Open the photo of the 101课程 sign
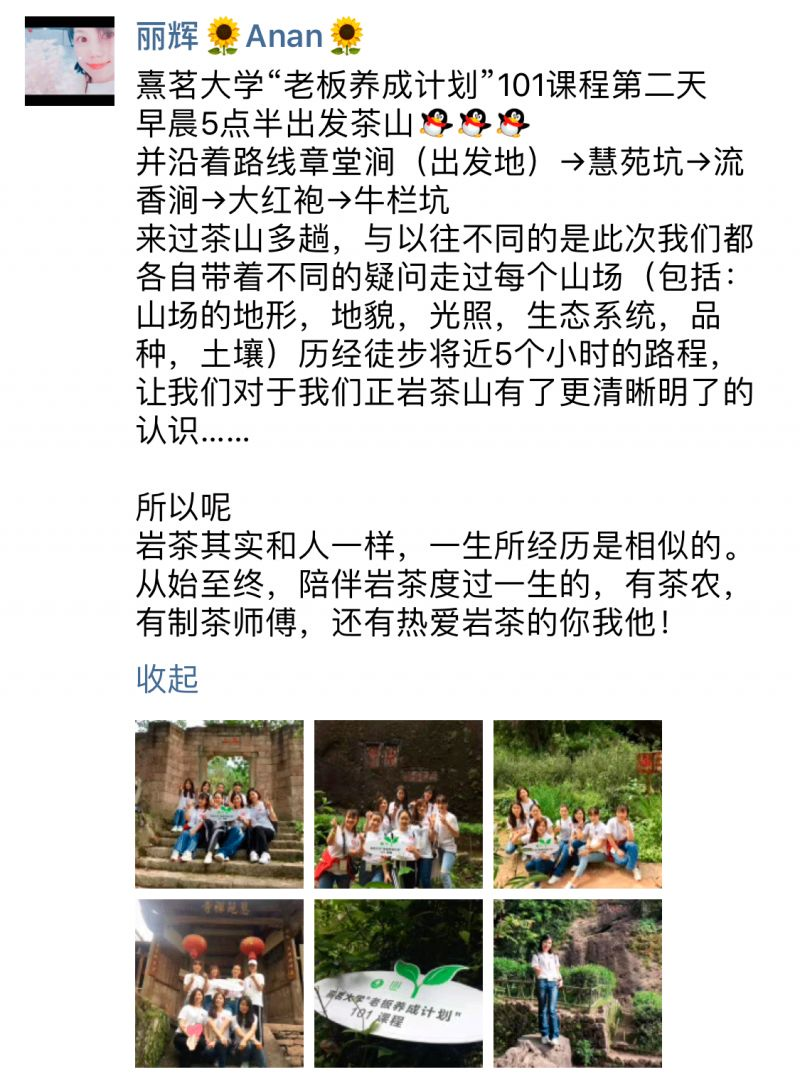Viewport: 800px width, 1077px height. pos(398,982)
